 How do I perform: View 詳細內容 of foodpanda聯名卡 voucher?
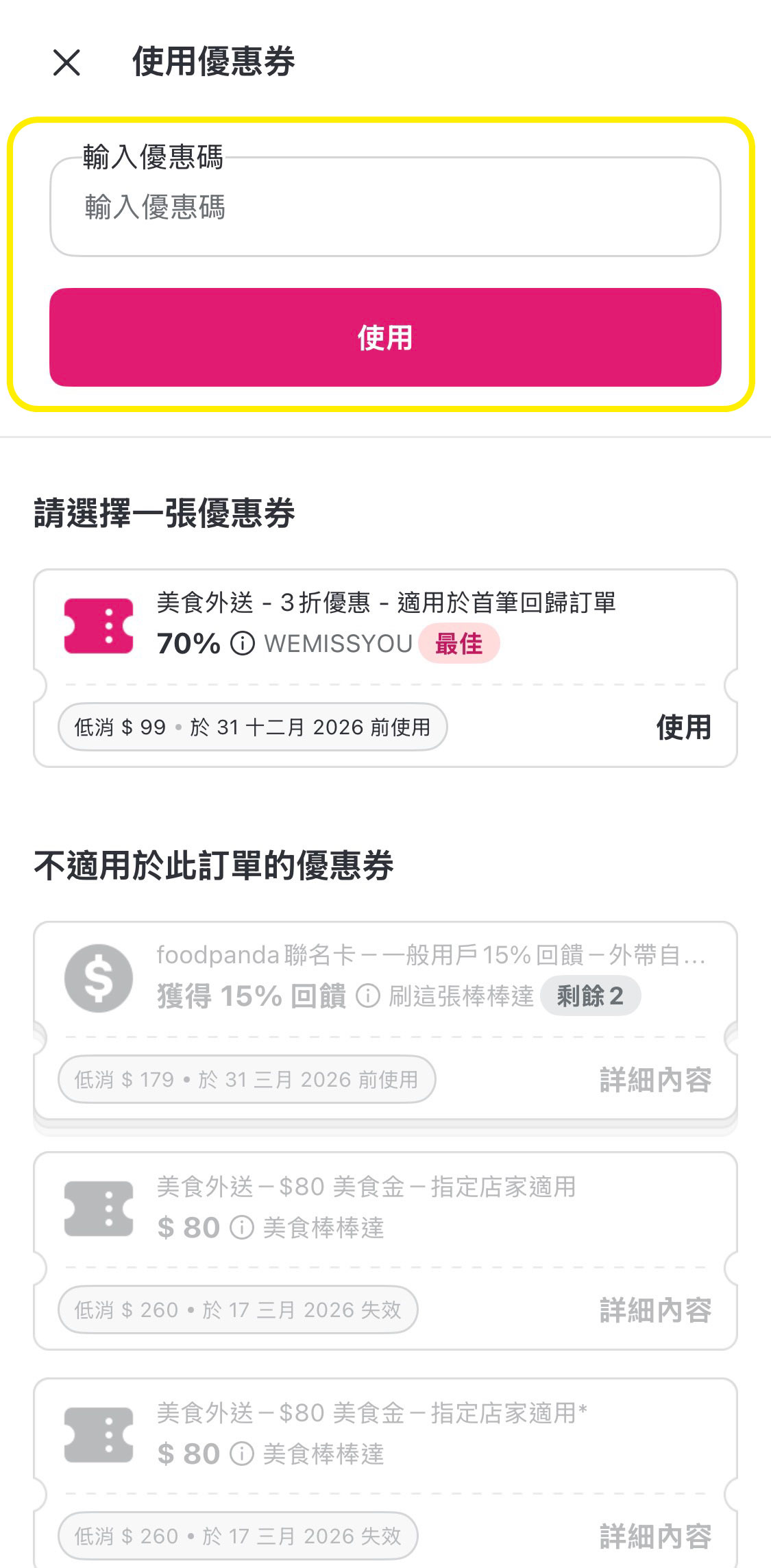pos(655,1080)
